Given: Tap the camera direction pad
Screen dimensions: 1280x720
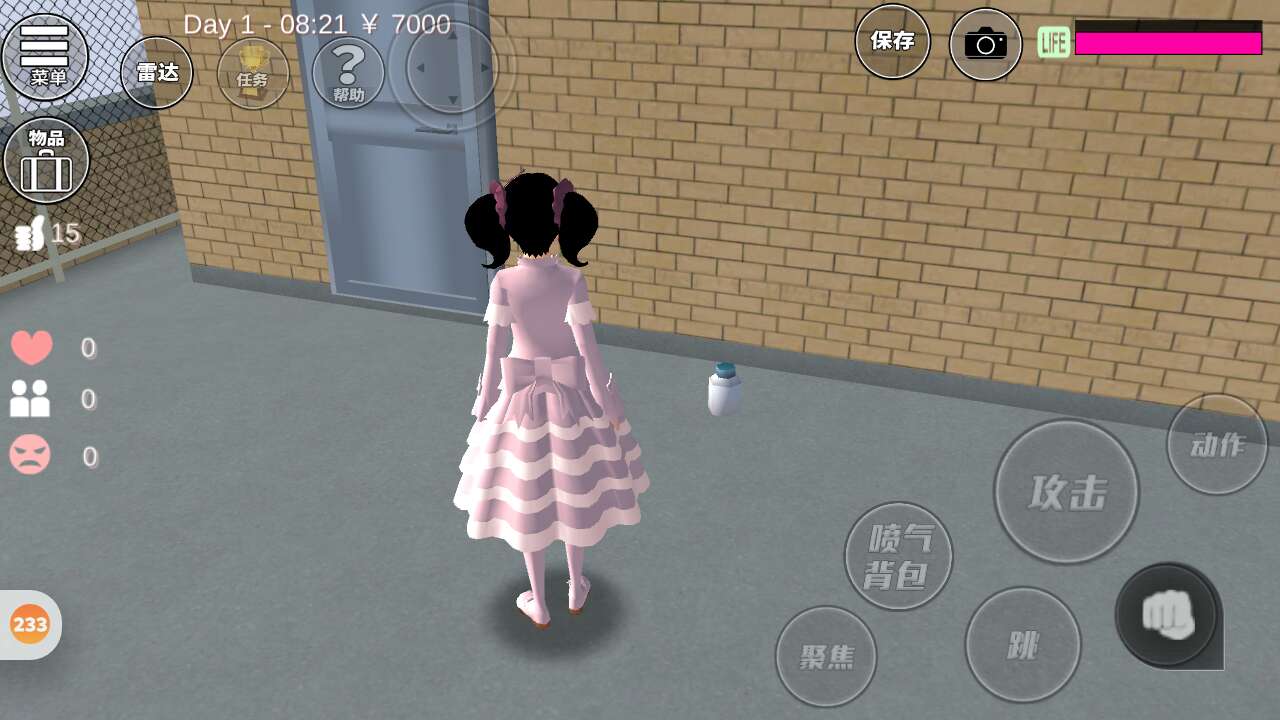Looking at the screenshot, I should pyautogui.click(x=452, y=68).
